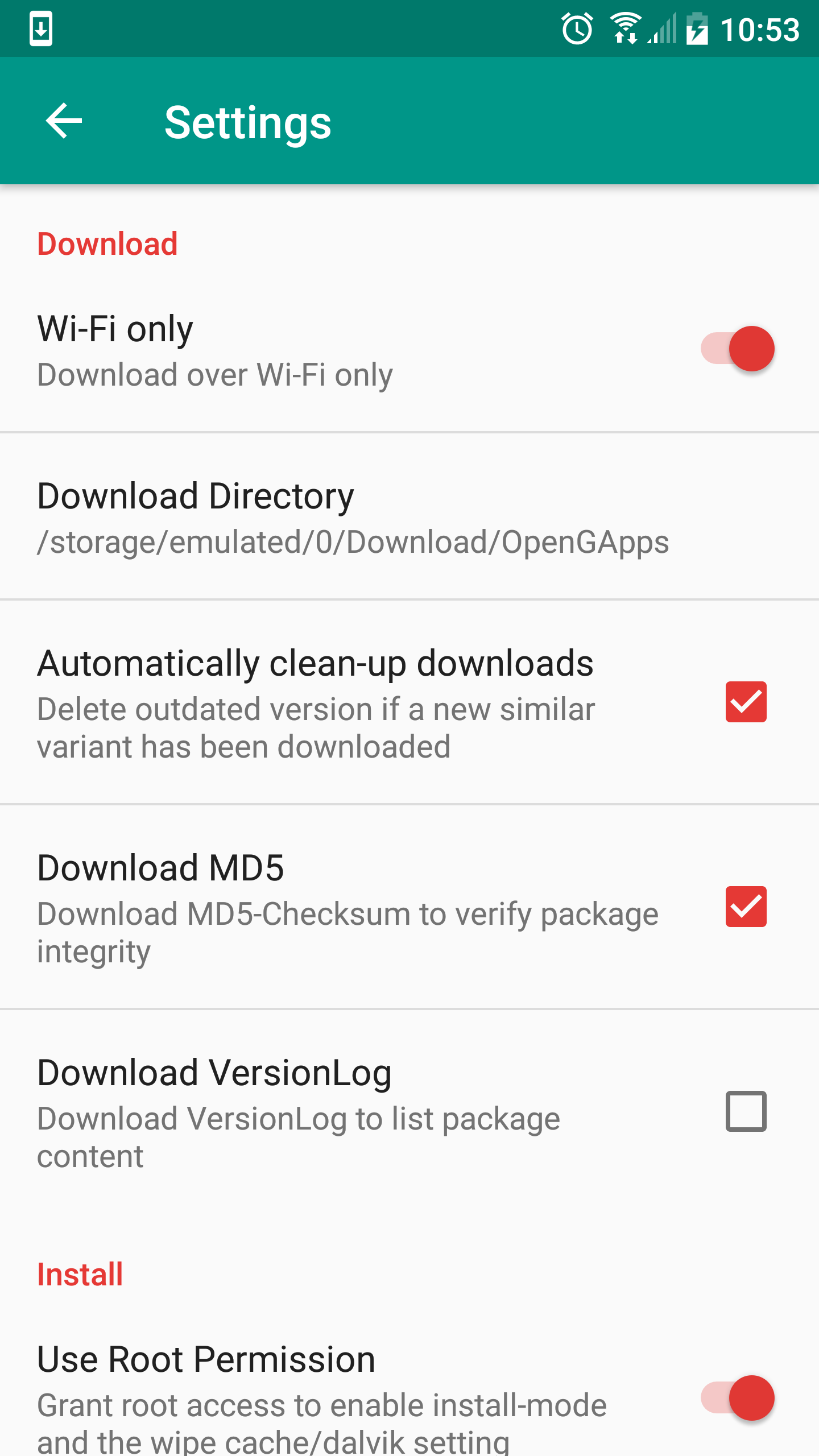Screen dimensions: 819x1456
Task: Go back using the arrow icon
Action: tap(64, 121)
